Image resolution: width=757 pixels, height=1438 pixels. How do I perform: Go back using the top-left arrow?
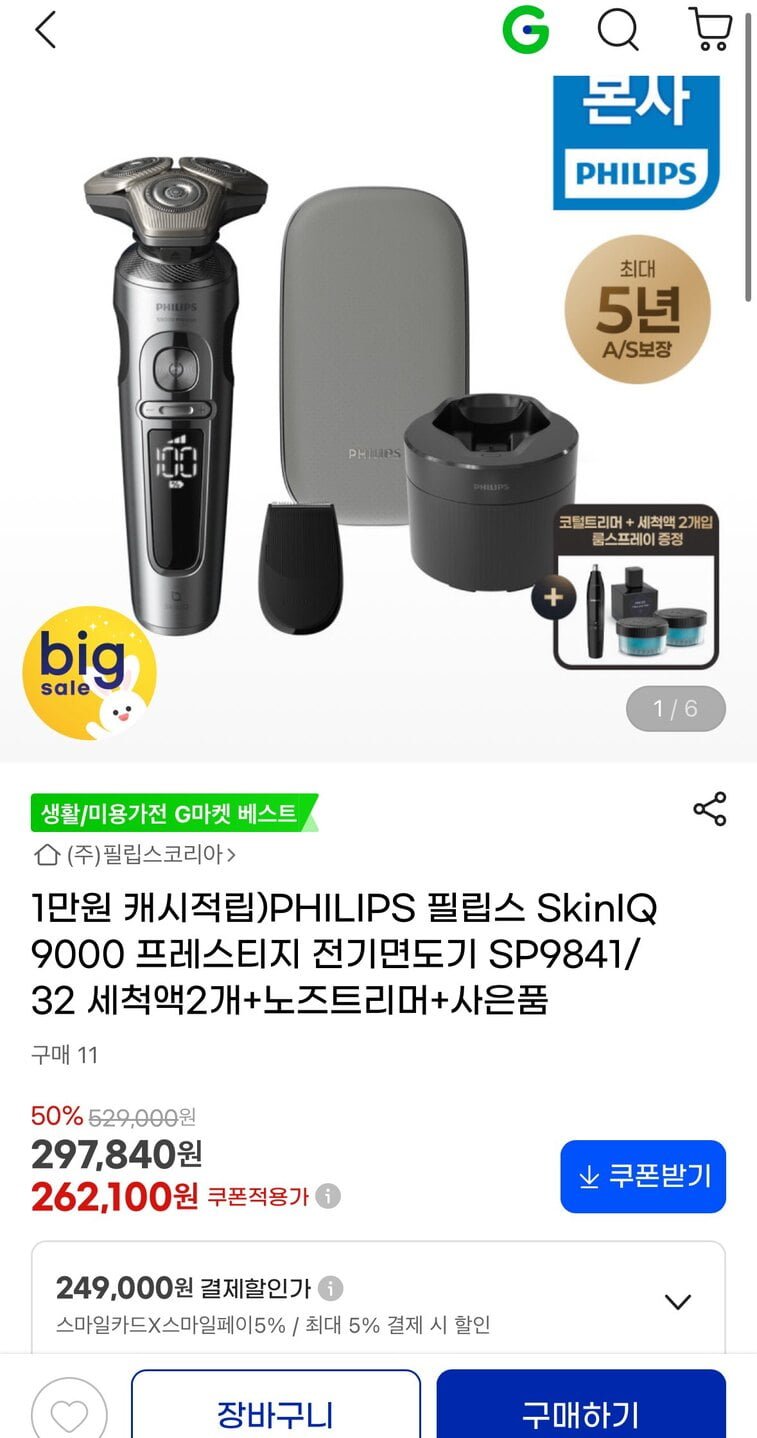pyautogui.click(x=45, y=31)
